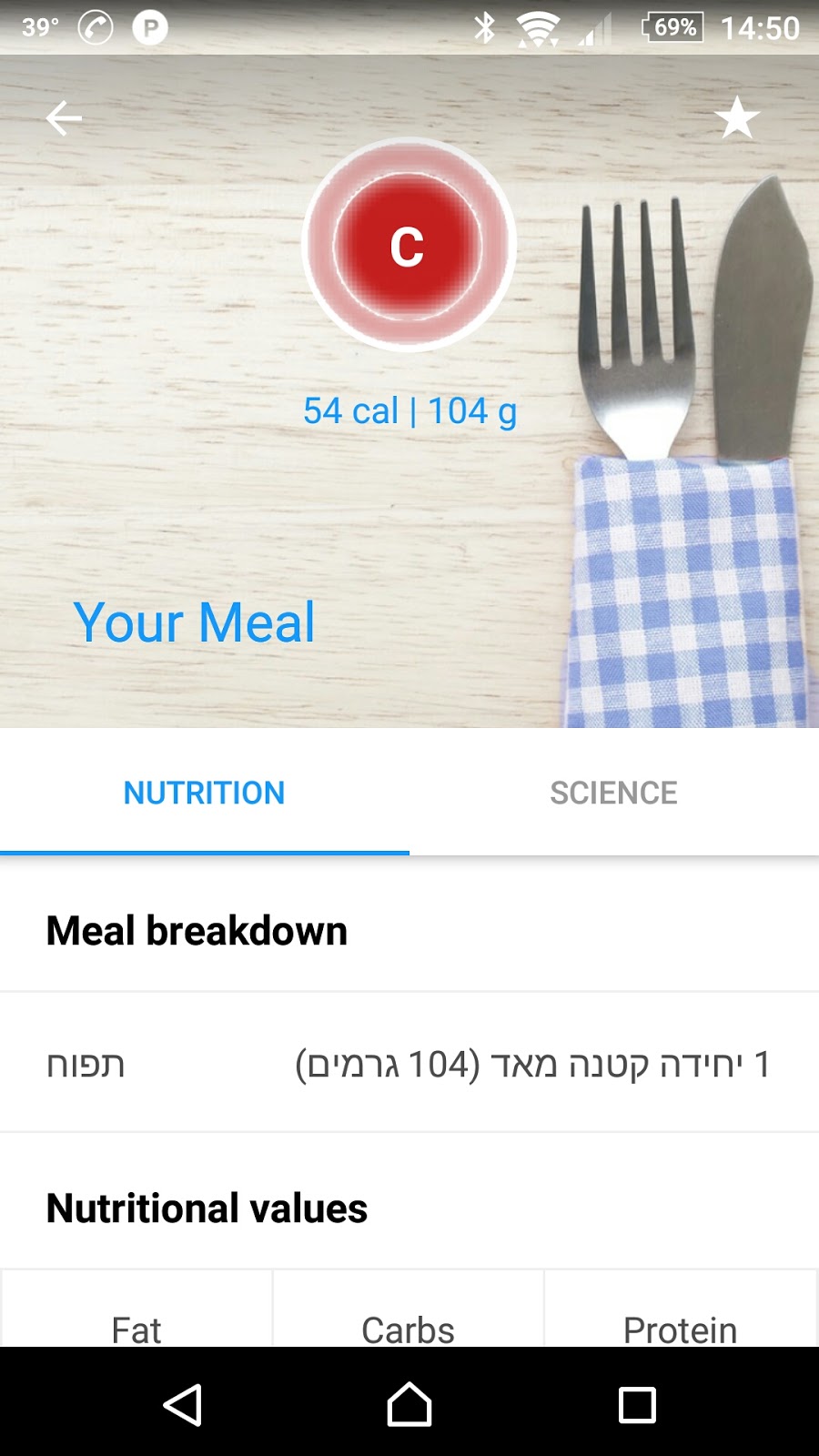This screenshot has height=1456, width=819.
Task: Open the תפוח item in meal breakdown
Action: click(409, 1063)
